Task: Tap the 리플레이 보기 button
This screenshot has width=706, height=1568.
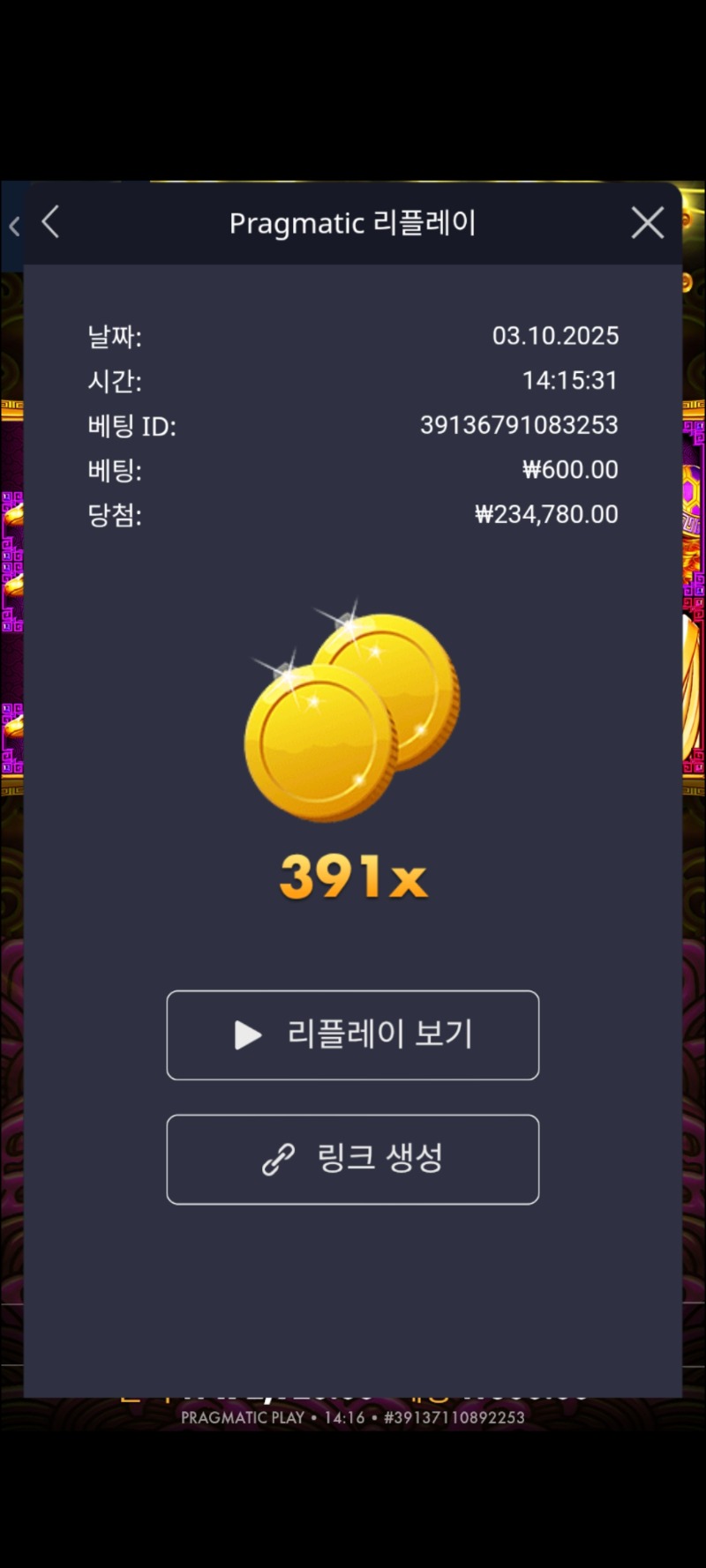Action: (352, 1034)
